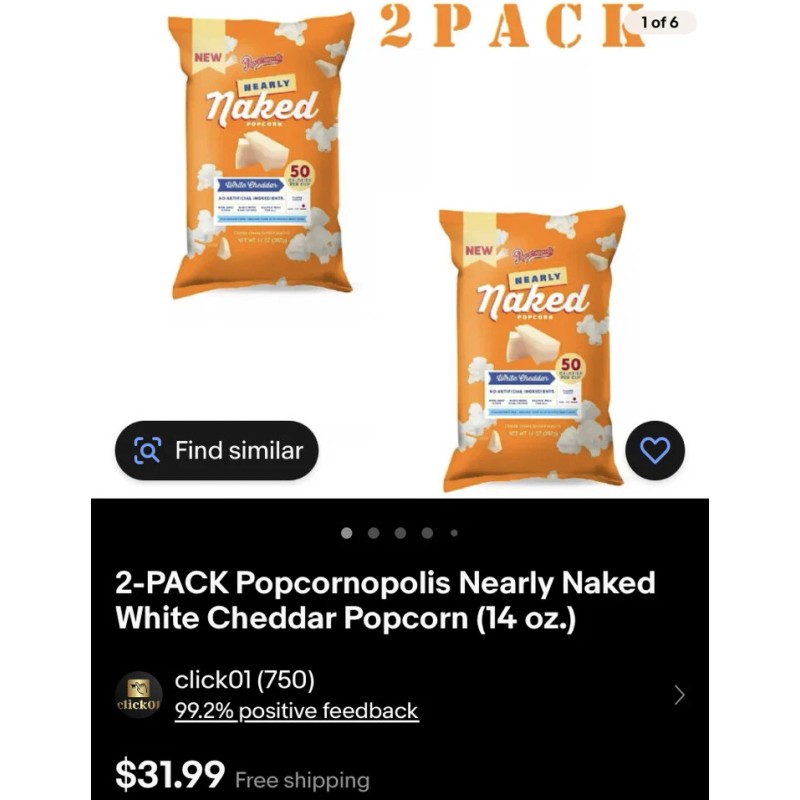This screenshot has height=800, width=800.
Task: Add this popcorn listing to watchlist
Action: pyautogui.click(x=655, y=451)
